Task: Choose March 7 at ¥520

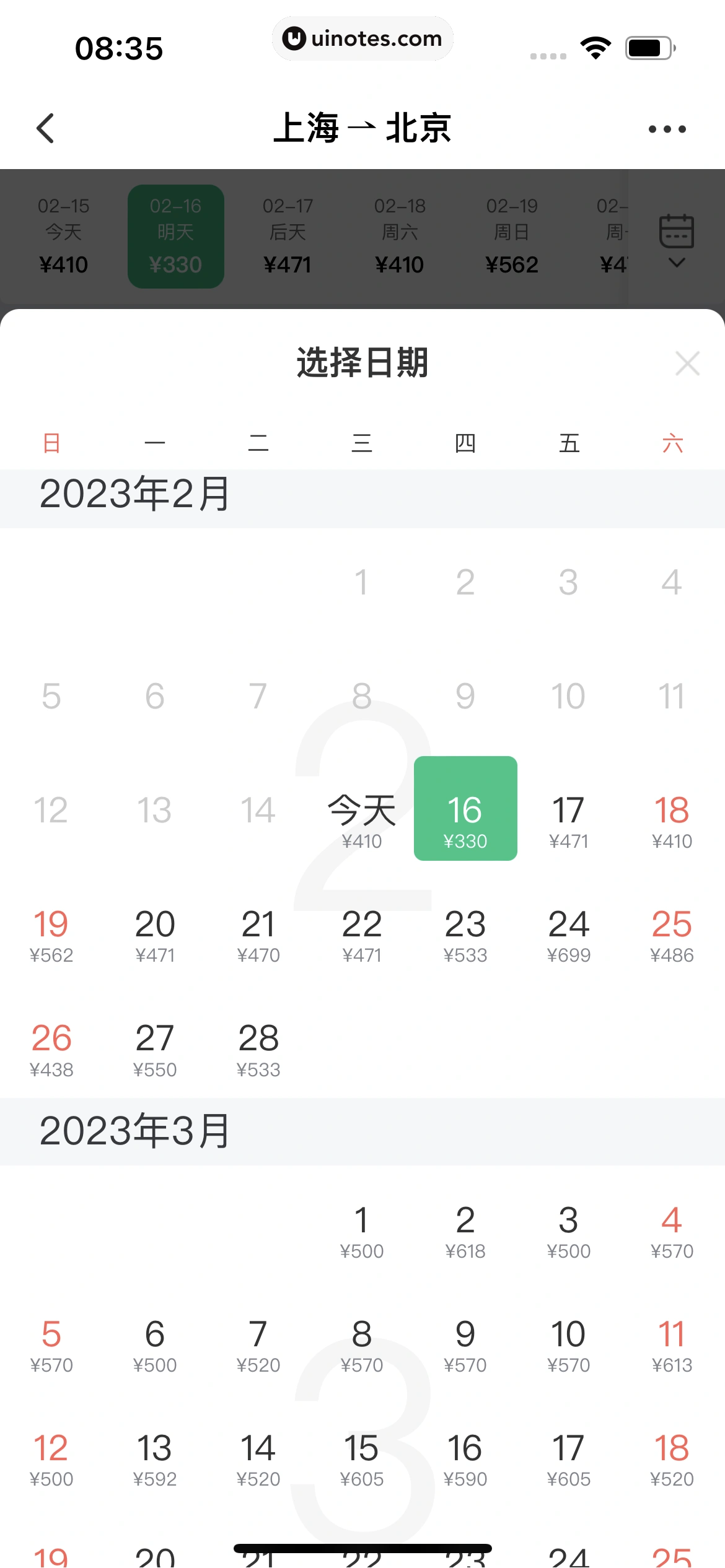Action: pos(258,1345)
